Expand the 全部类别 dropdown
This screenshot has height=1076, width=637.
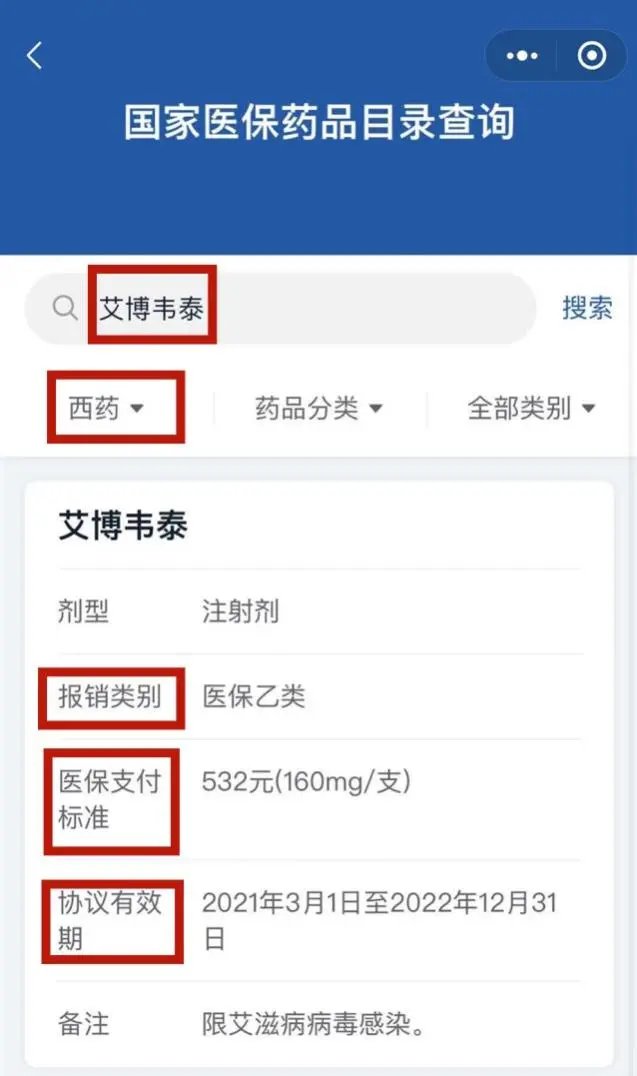point(531,408)
